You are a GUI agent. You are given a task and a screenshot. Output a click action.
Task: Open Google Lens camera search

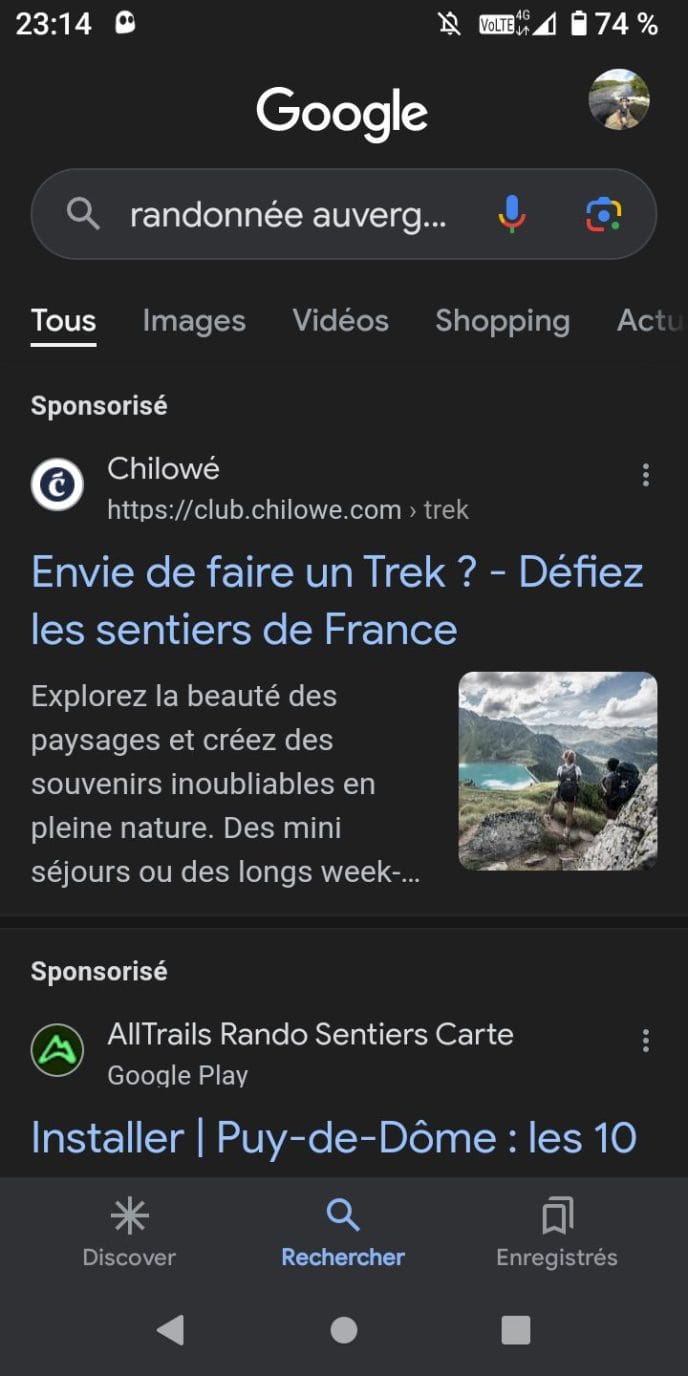click(x=604, y=214)
